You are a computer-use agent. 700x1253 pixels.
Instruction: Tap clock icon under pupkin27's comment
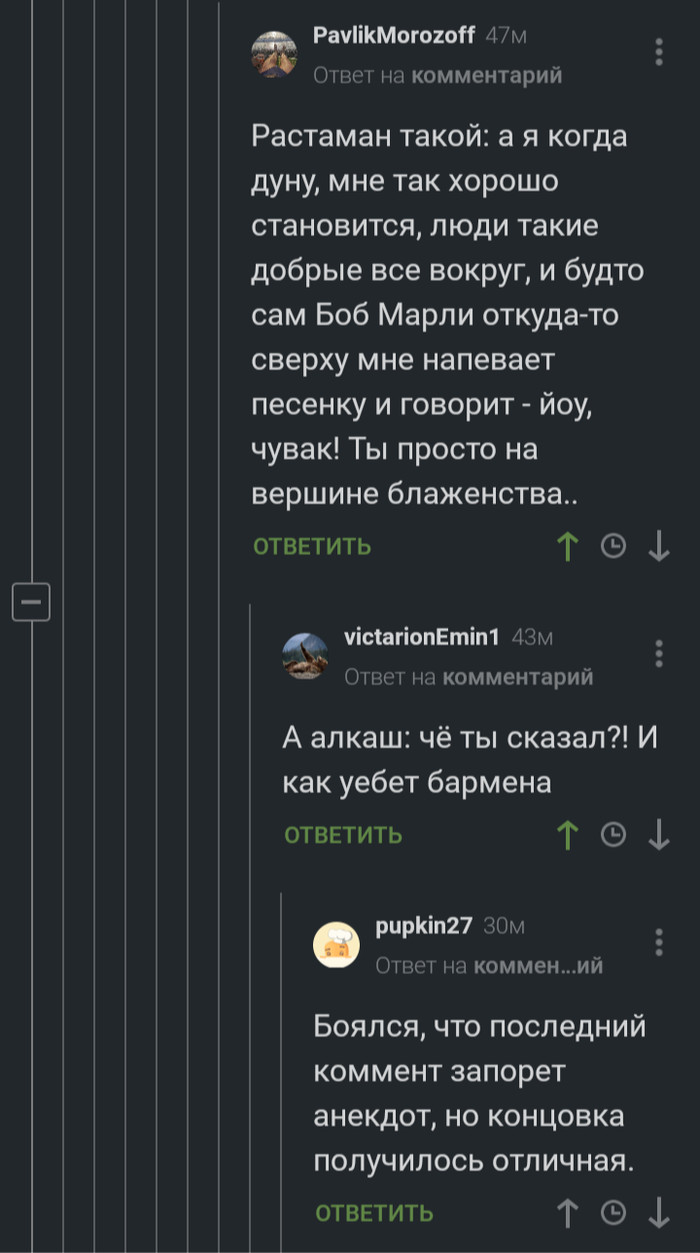(x=613, y=1213)
